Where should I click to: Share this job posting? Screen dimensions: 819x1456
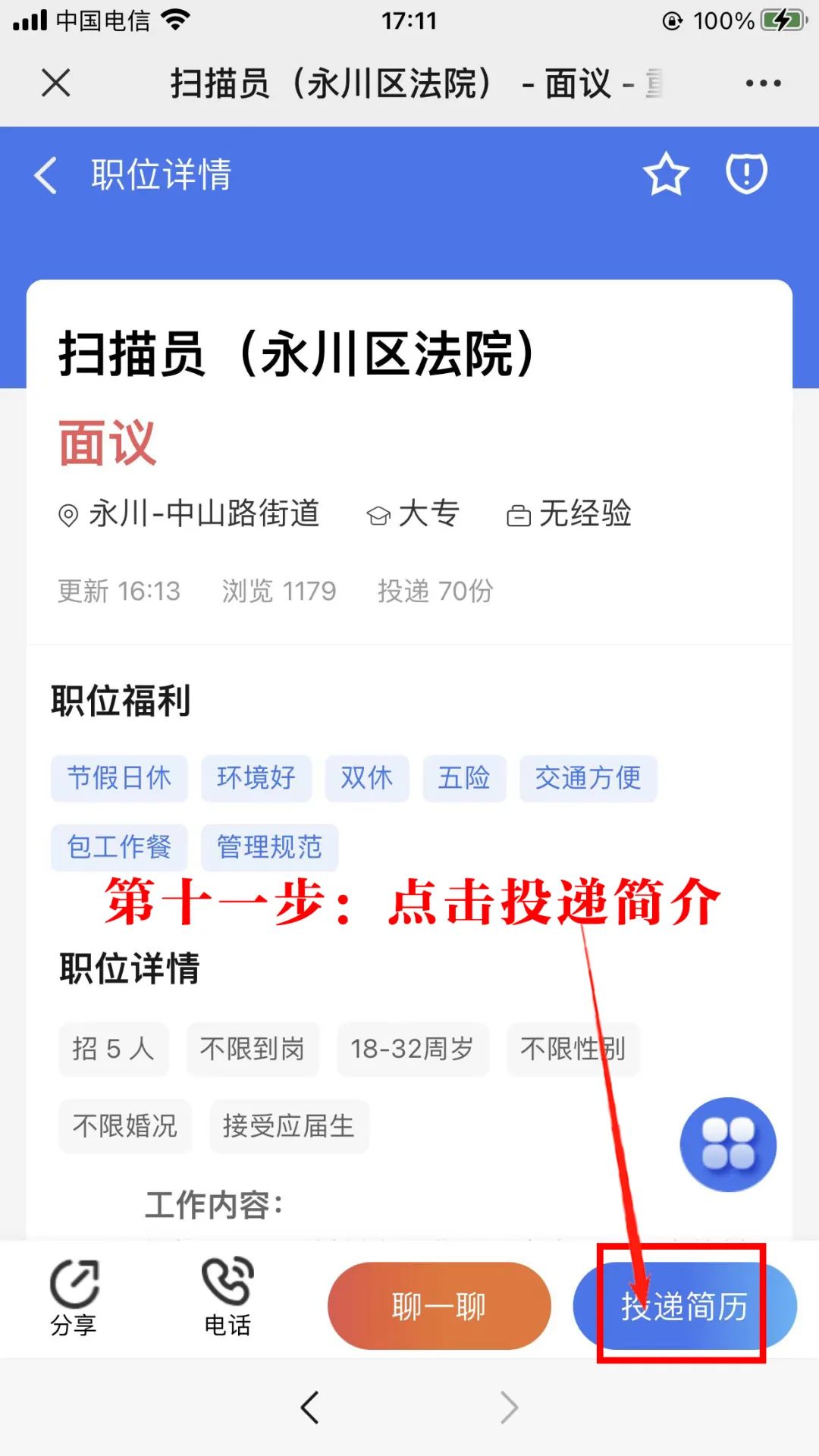point(74,1298)
